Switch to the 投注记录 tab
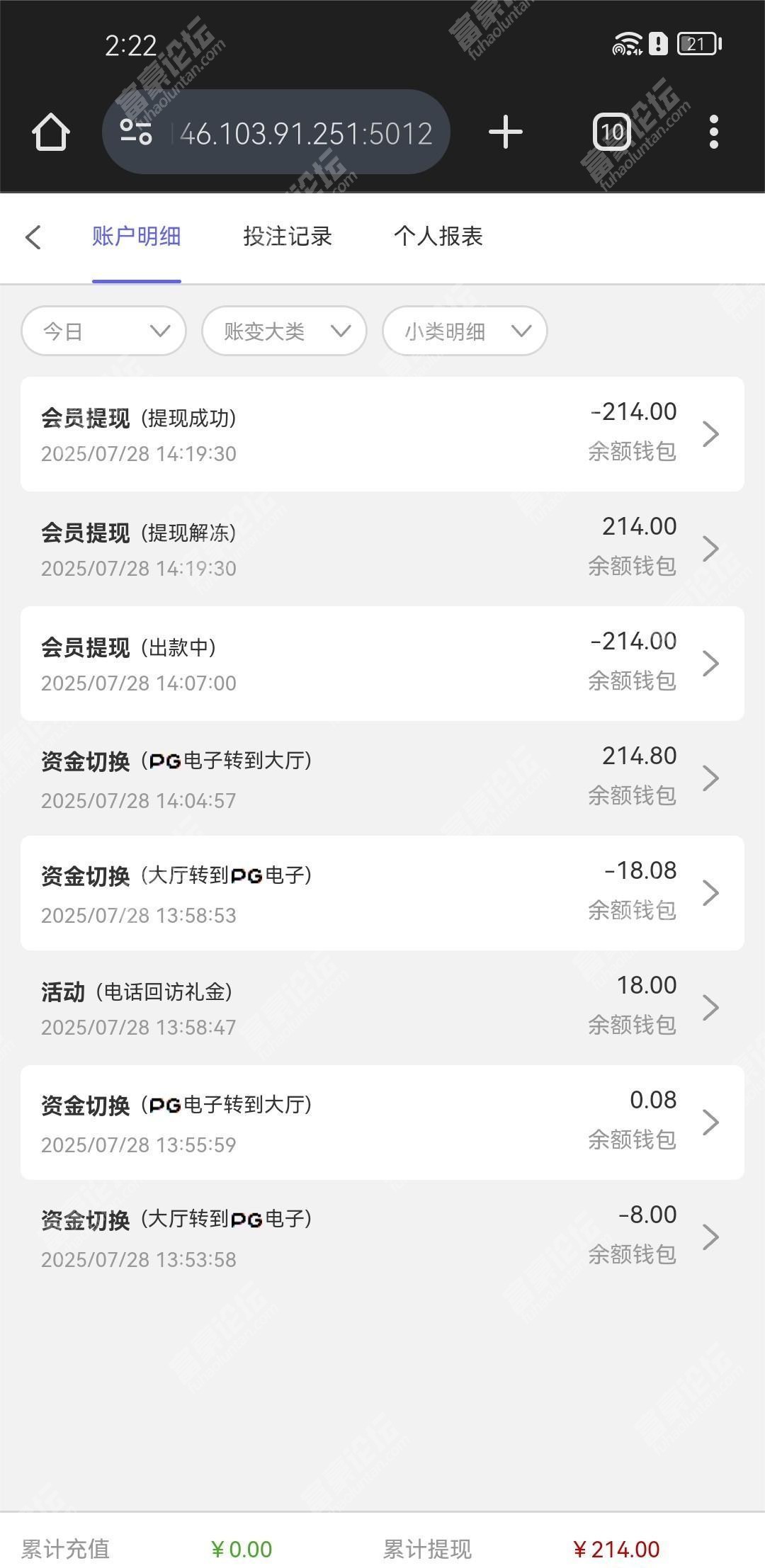 288,236
